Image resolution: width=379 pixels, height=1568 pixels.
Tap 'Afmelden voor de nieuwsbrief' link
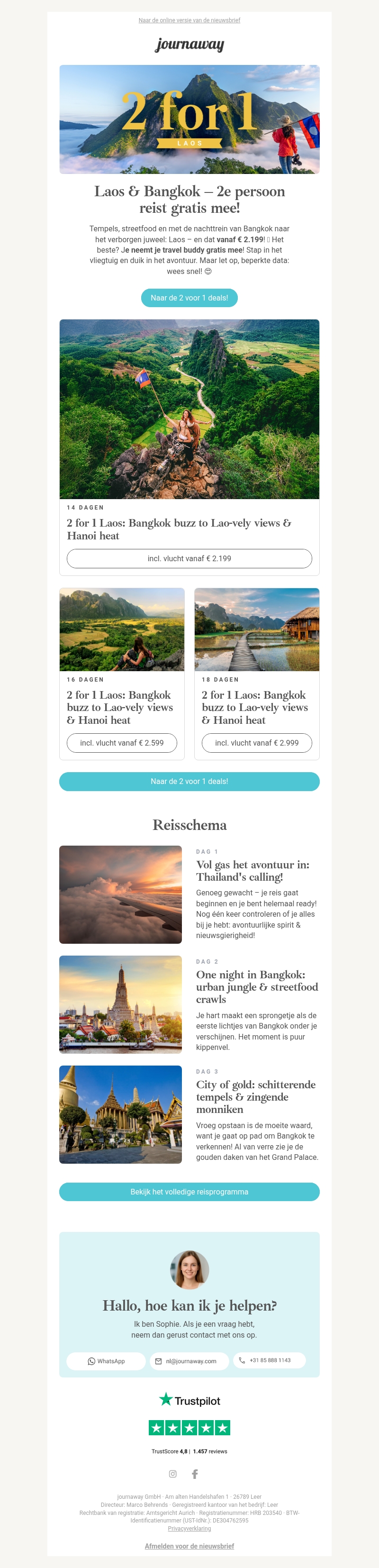click(189, 1546)
